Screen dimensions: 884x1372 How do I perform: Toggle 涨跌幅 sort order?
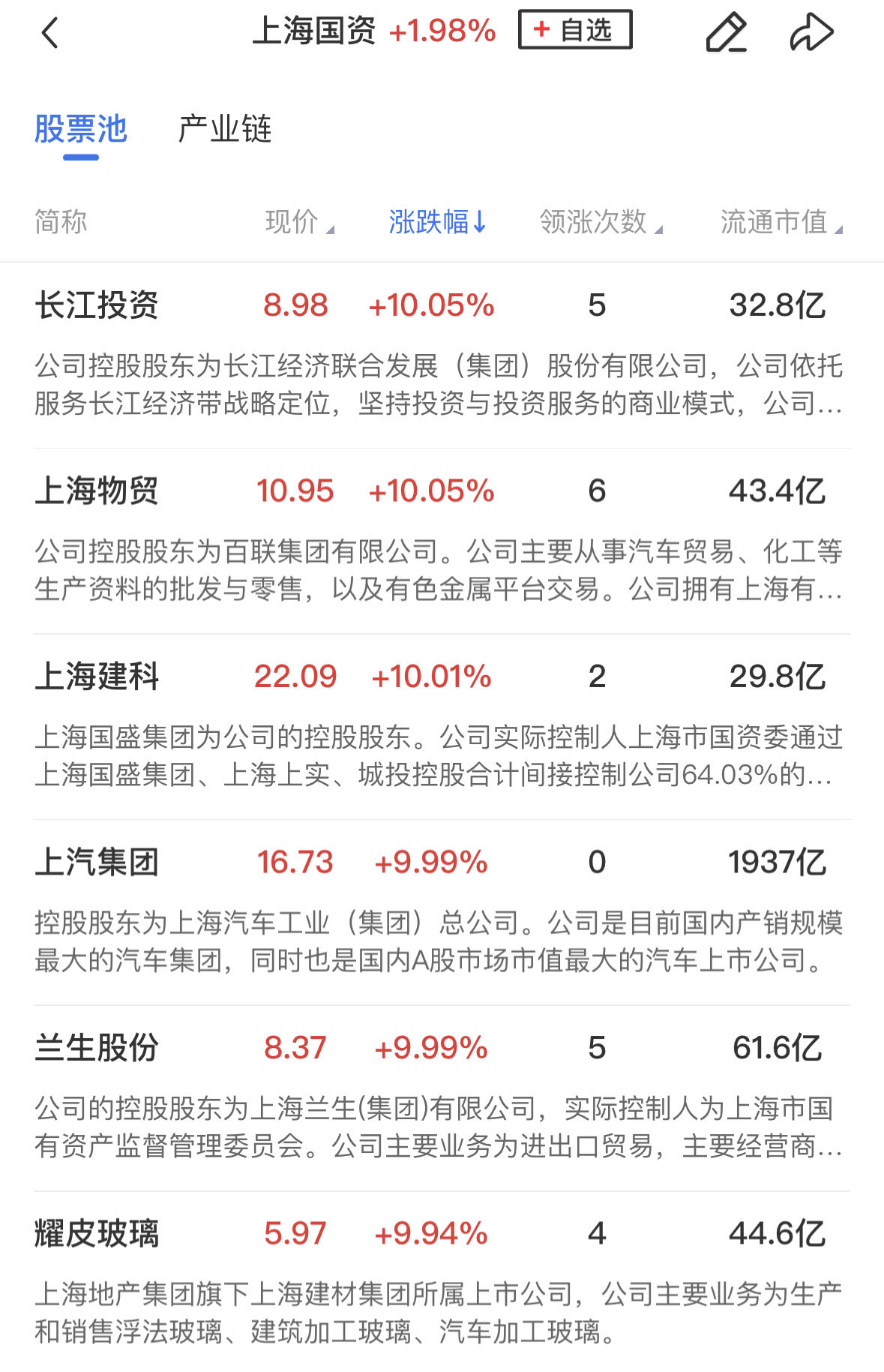pos(437,222)
